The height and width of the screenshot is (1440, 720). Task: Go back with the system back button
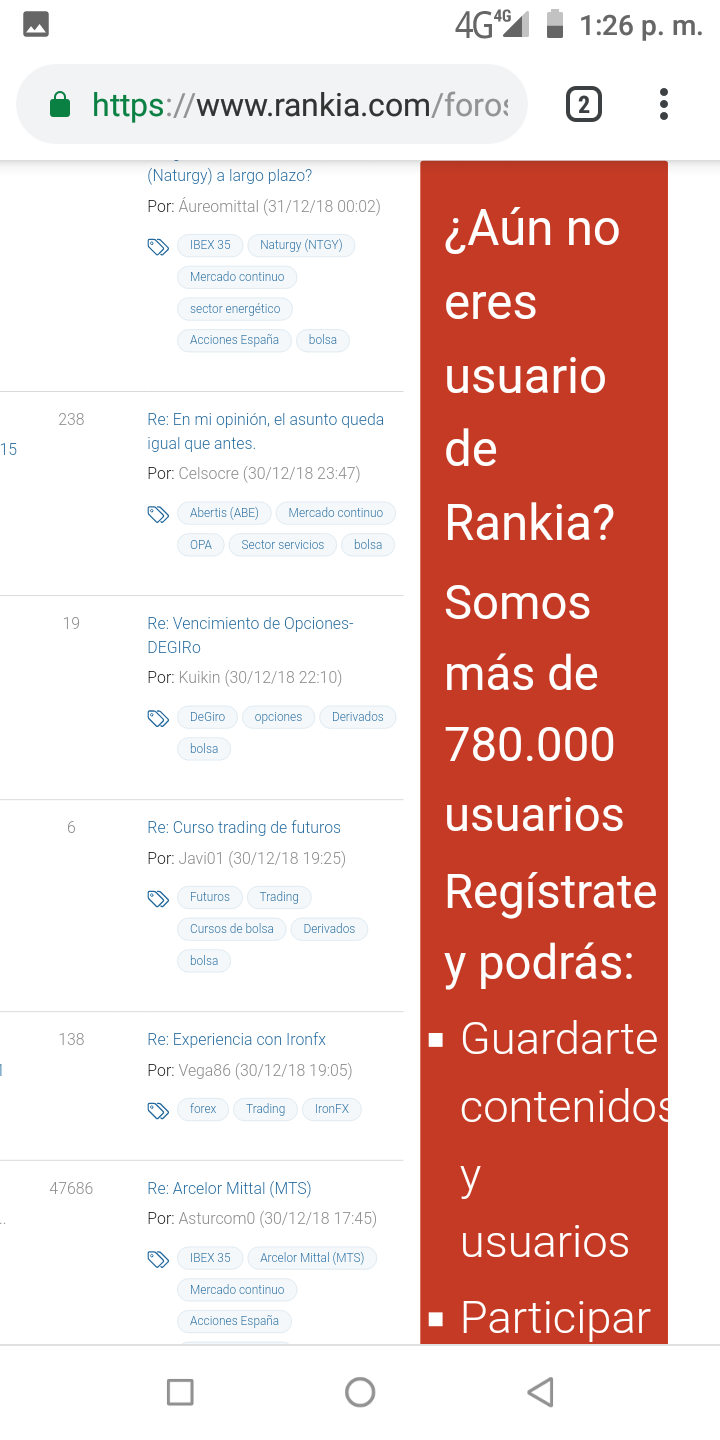540,1392
